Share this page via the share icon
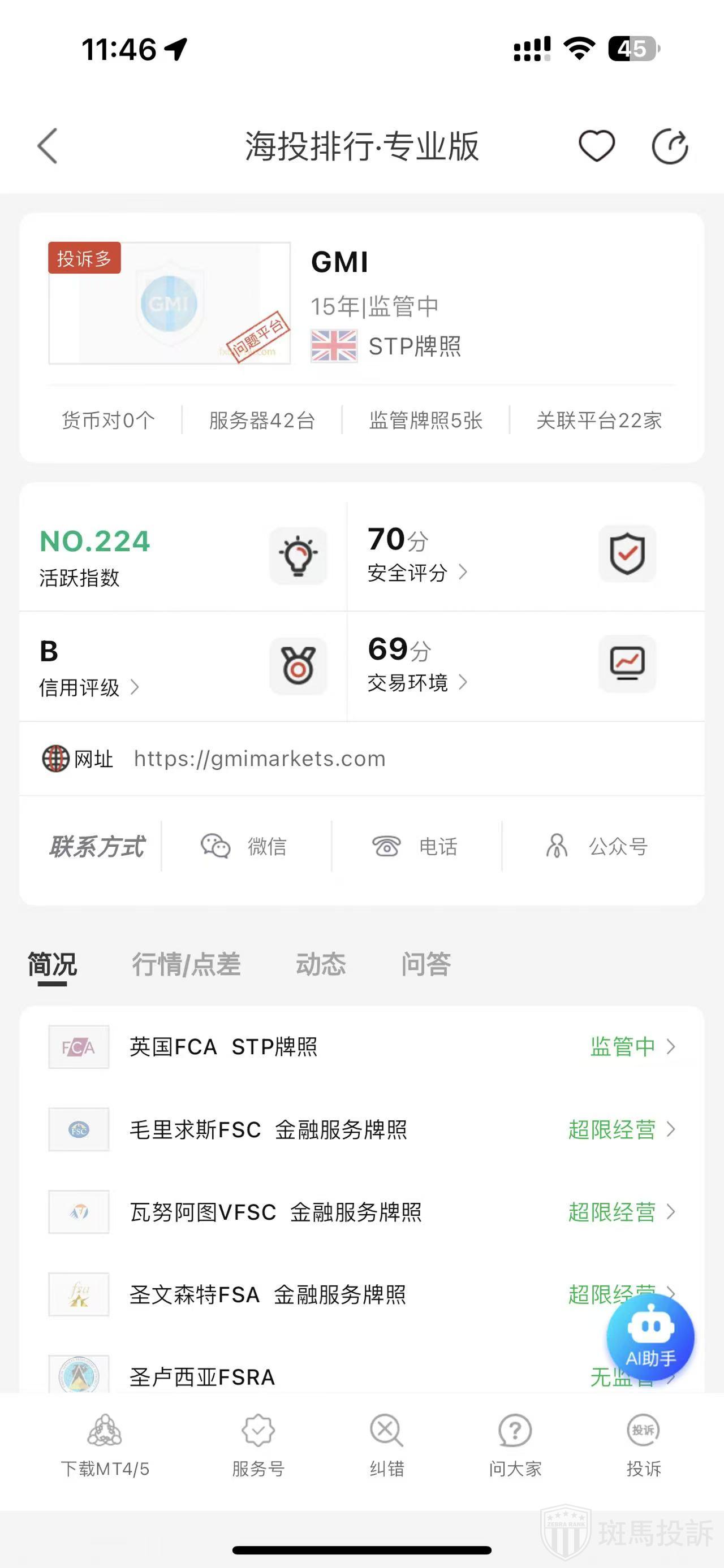 click(669, 146)
